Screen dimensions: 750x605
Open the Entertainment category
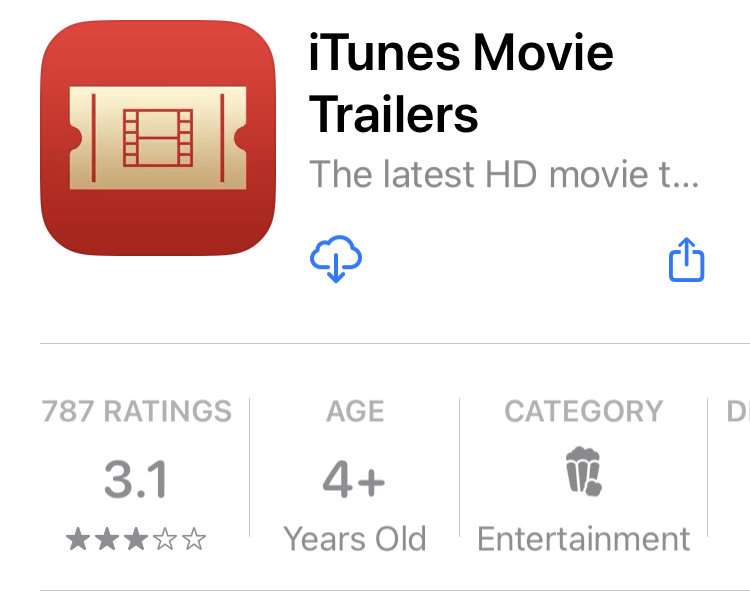(583, 477)
